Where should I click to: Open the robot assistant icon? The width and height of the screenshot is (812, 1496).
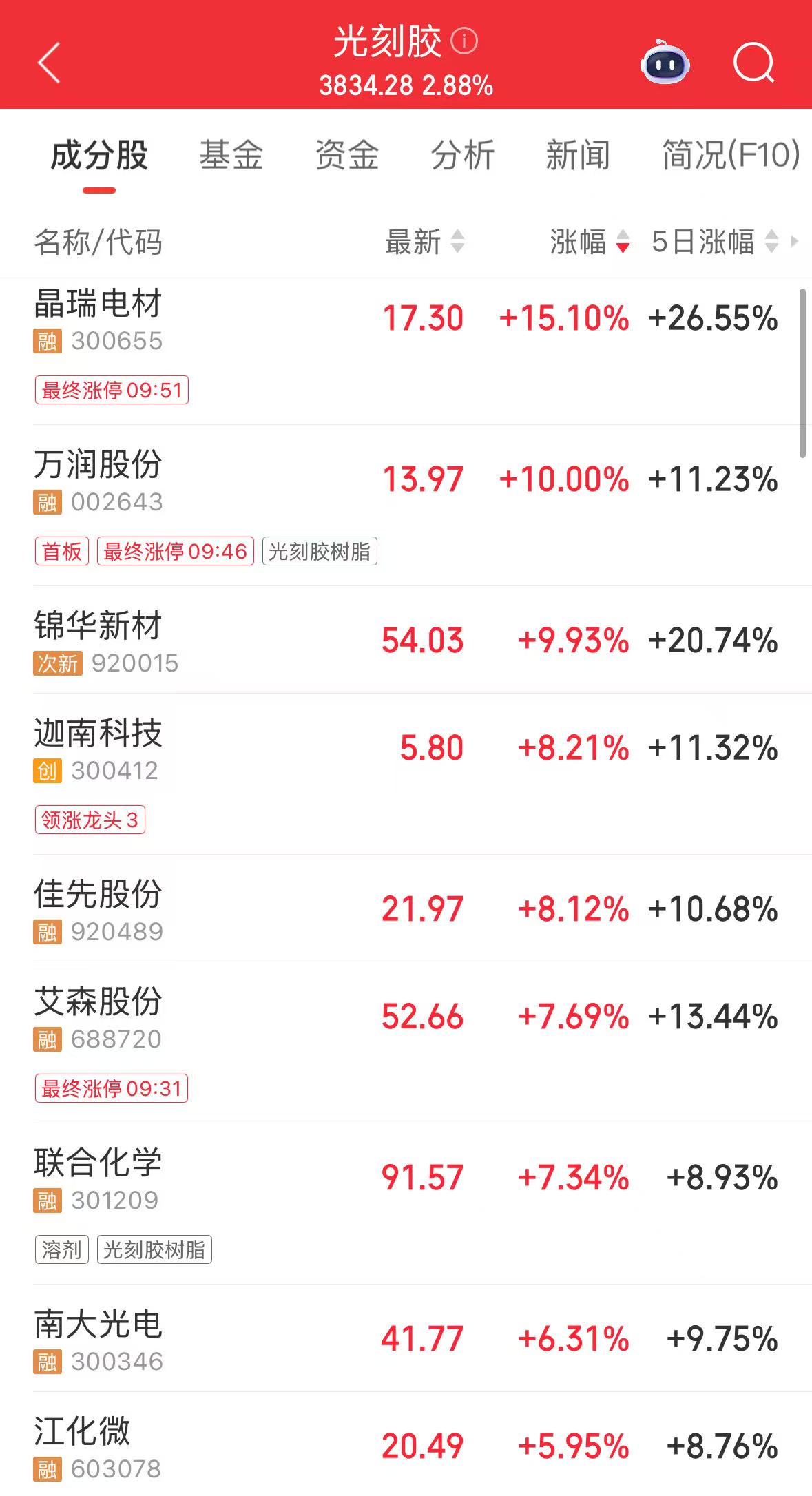point(665,63)
